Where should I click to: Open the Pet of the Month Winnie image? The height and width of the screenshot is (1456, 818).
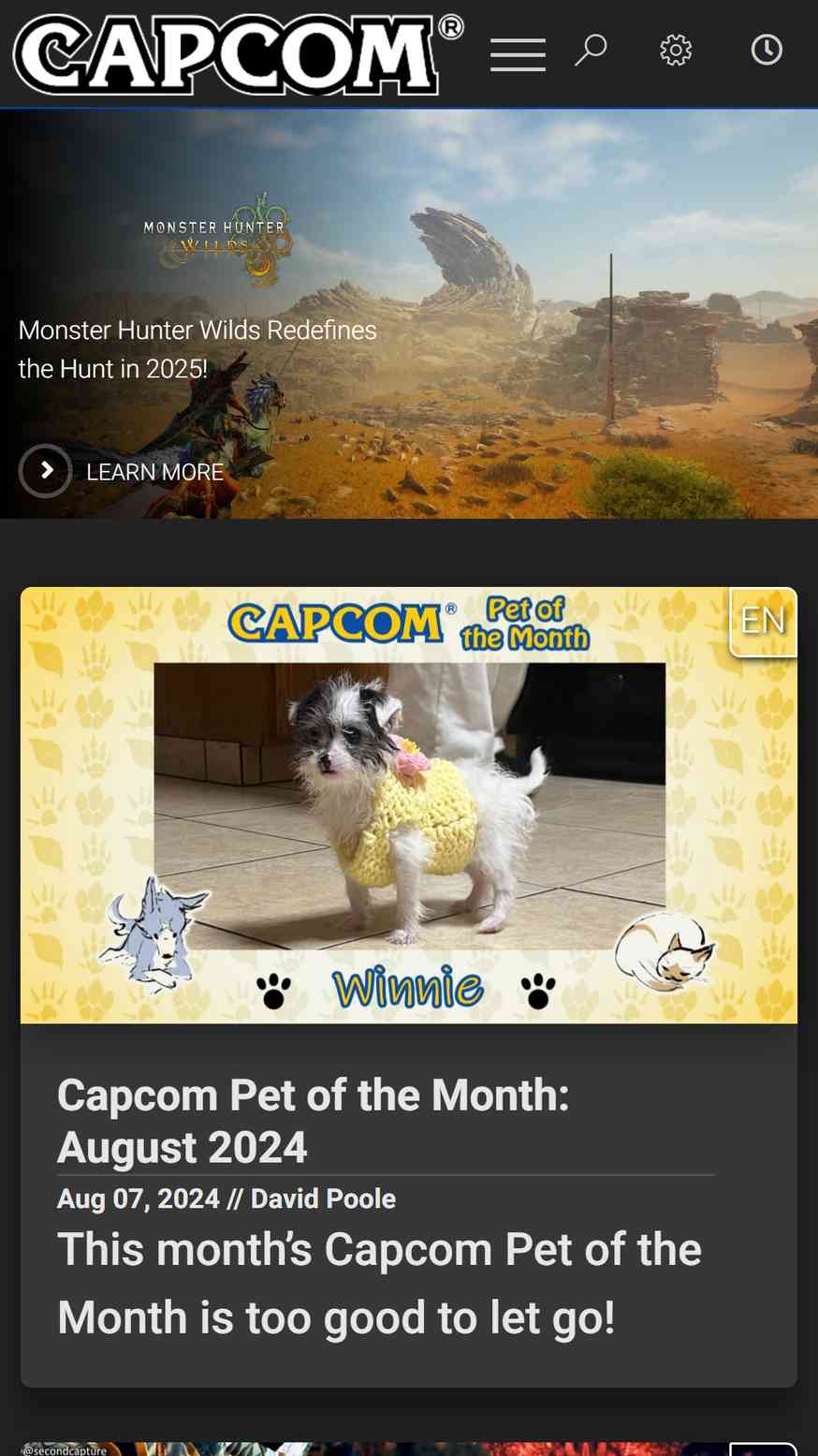(x=409, y=805)
